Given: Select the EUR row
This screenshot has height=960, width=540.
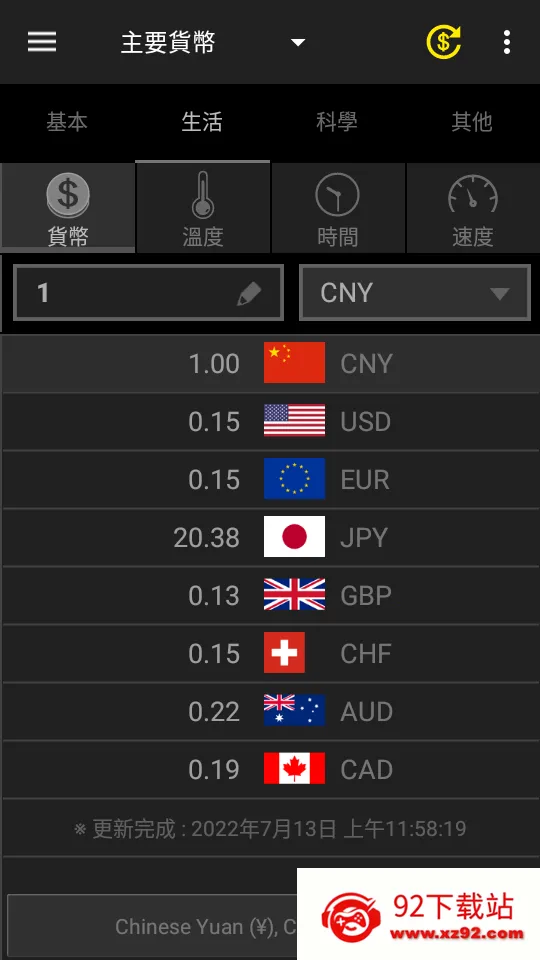Looking at the screenshot, I should click(271, 479).
